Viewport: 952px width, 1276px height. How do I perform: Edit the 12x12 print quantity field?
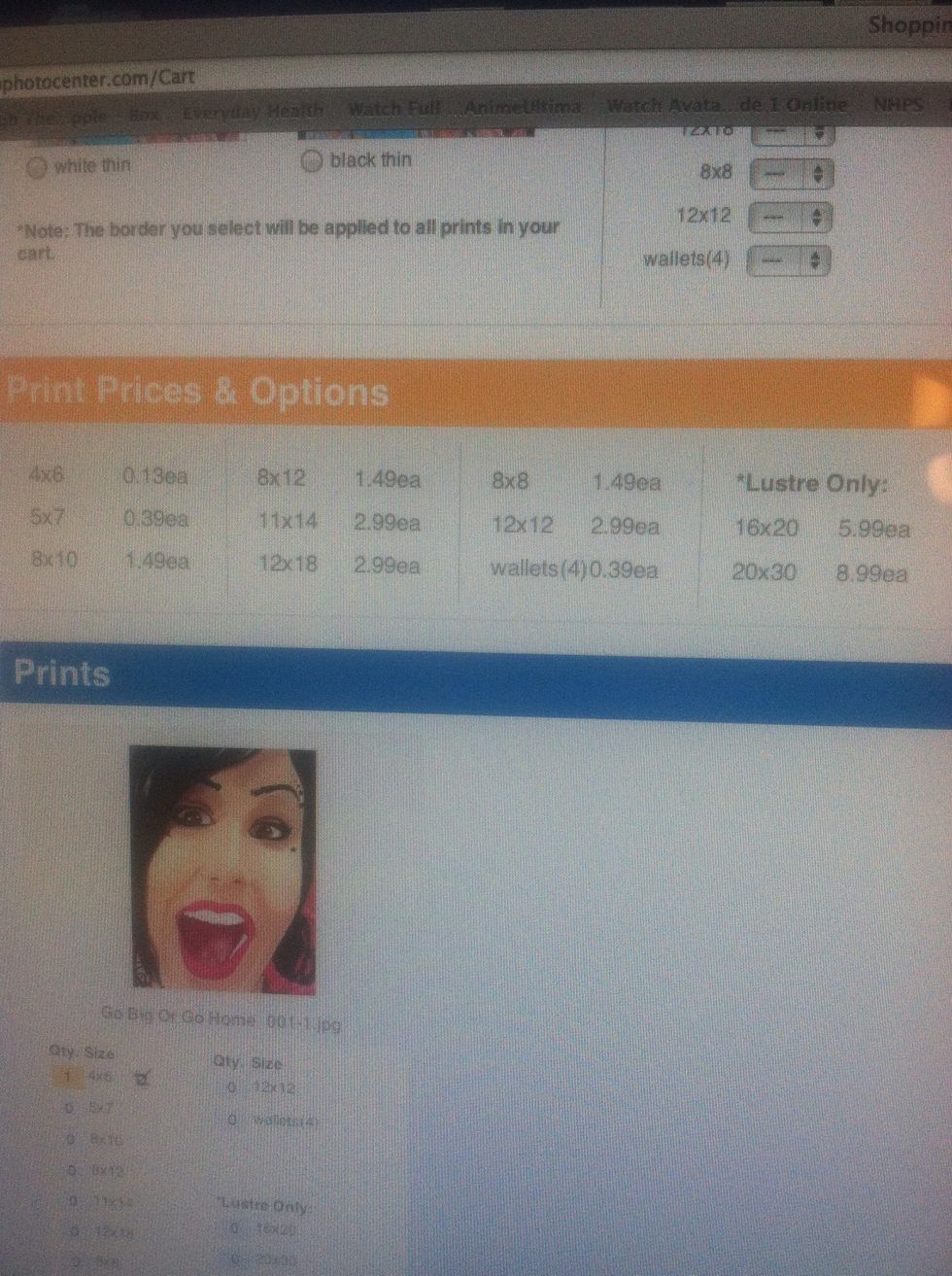point(233,1087)
